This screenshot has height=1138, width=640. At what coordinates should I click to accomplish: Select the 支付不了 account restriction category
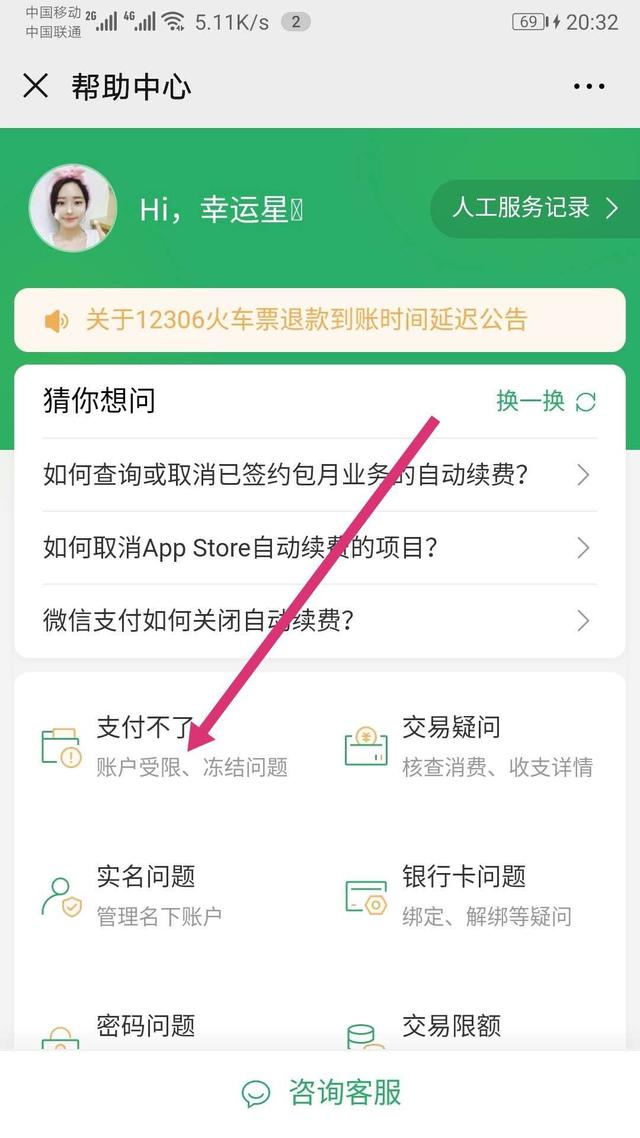point(165,746)
